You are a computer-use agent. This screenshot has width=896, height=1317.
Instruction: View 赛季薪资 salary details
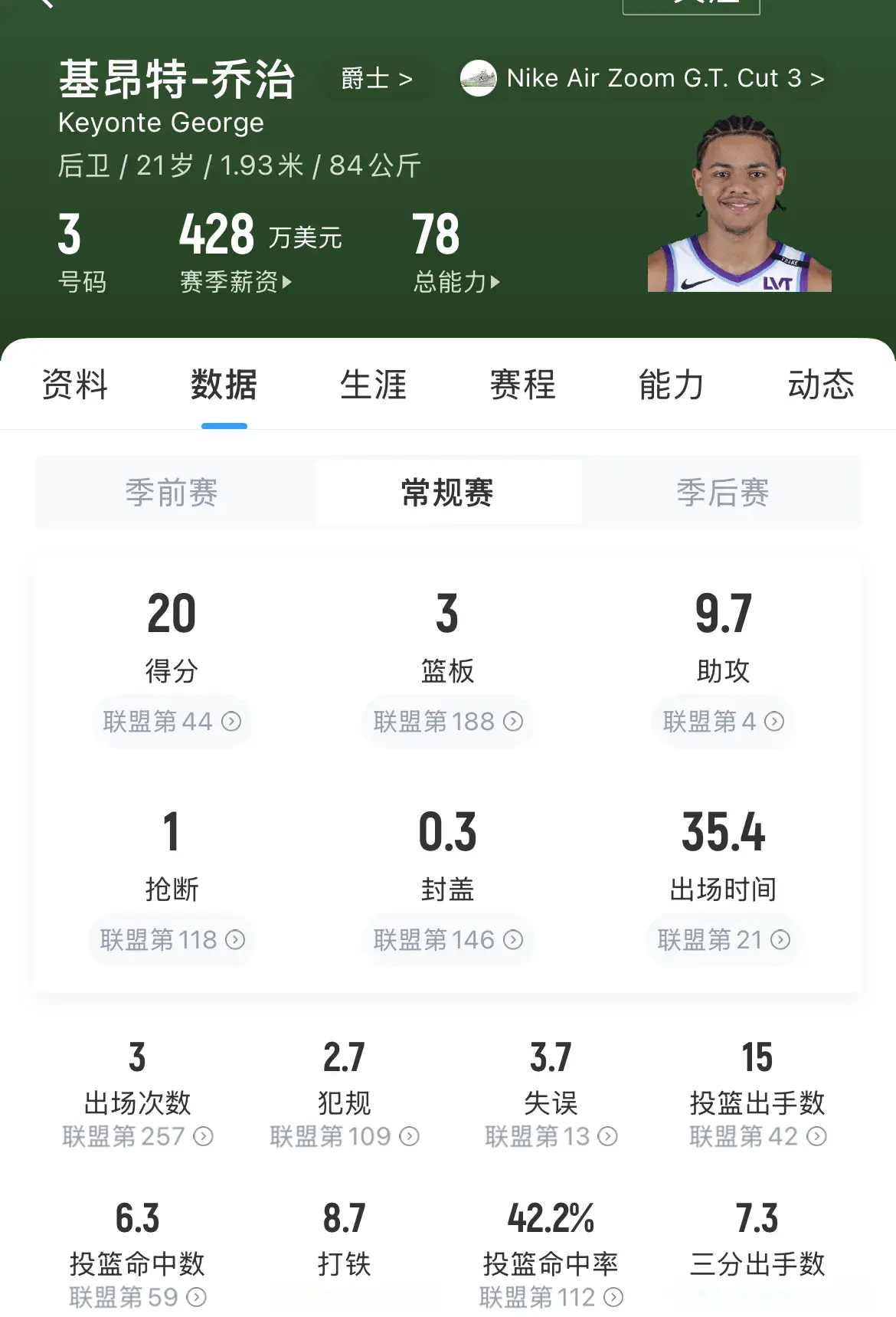235,282
